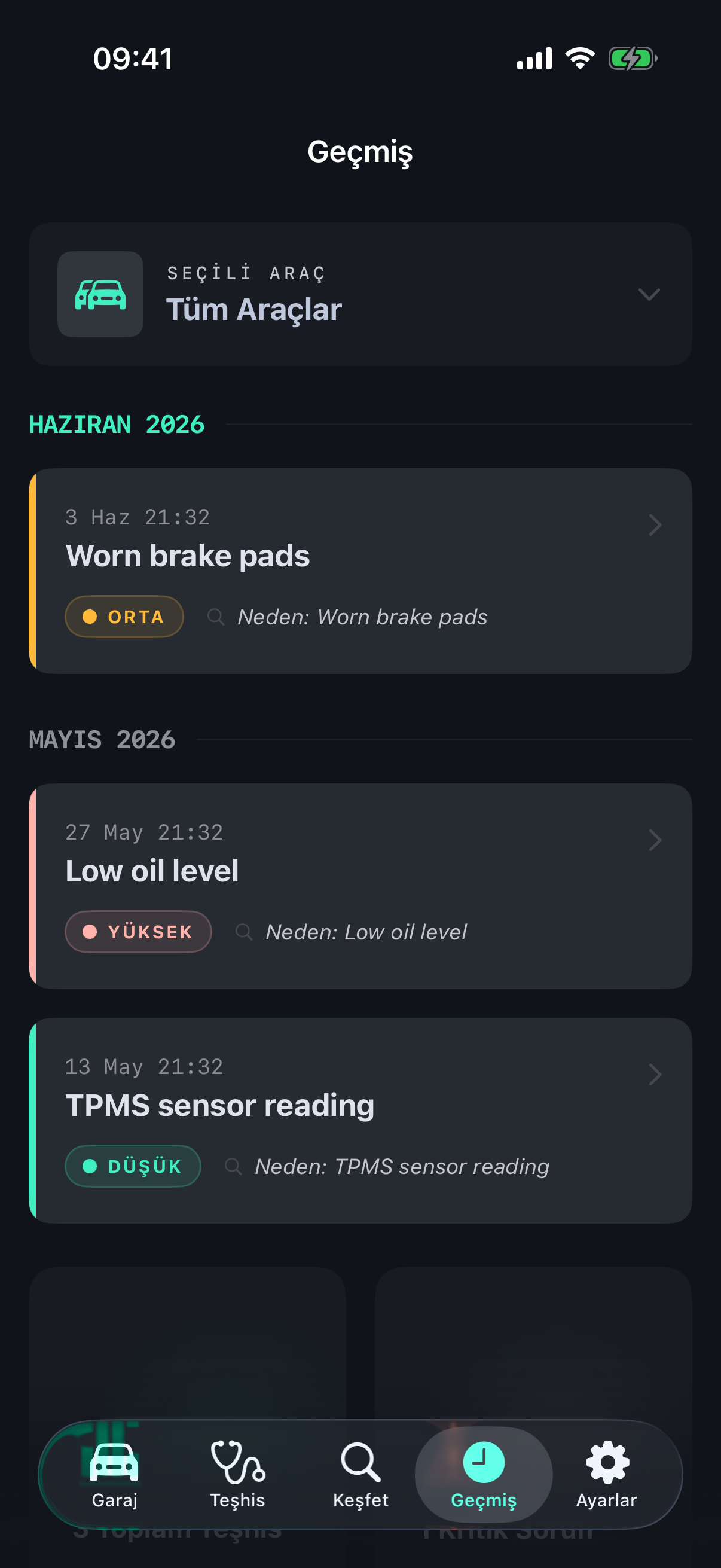Switch to the Garaj tab
The width and height of the screenshot is (721, 1568).
(114, 1475)
